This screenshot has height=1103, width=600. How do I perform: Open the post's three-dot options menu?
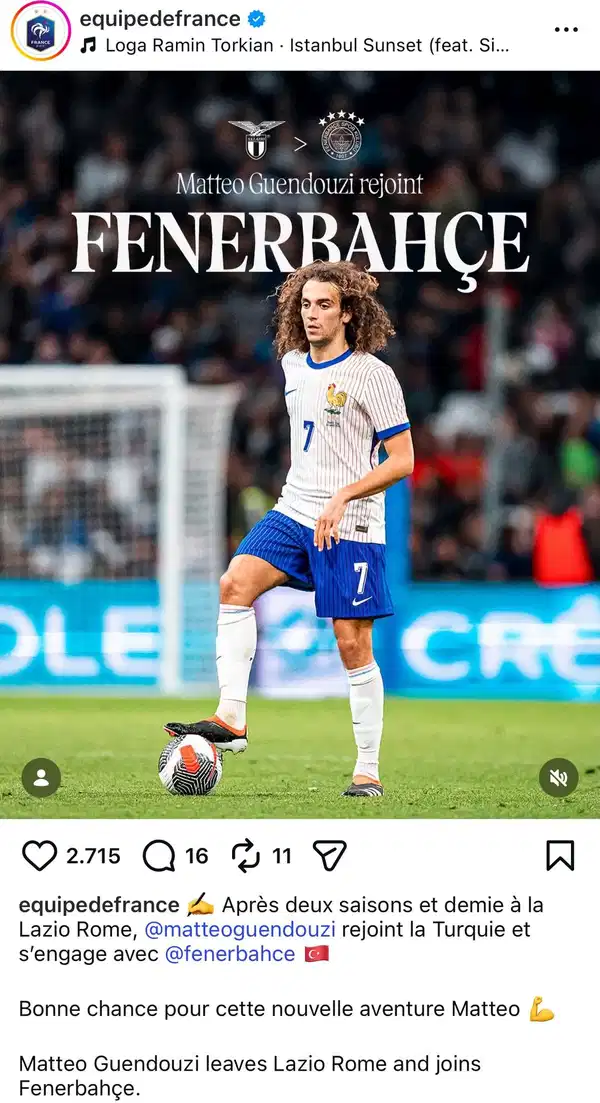tap(566, 29)
